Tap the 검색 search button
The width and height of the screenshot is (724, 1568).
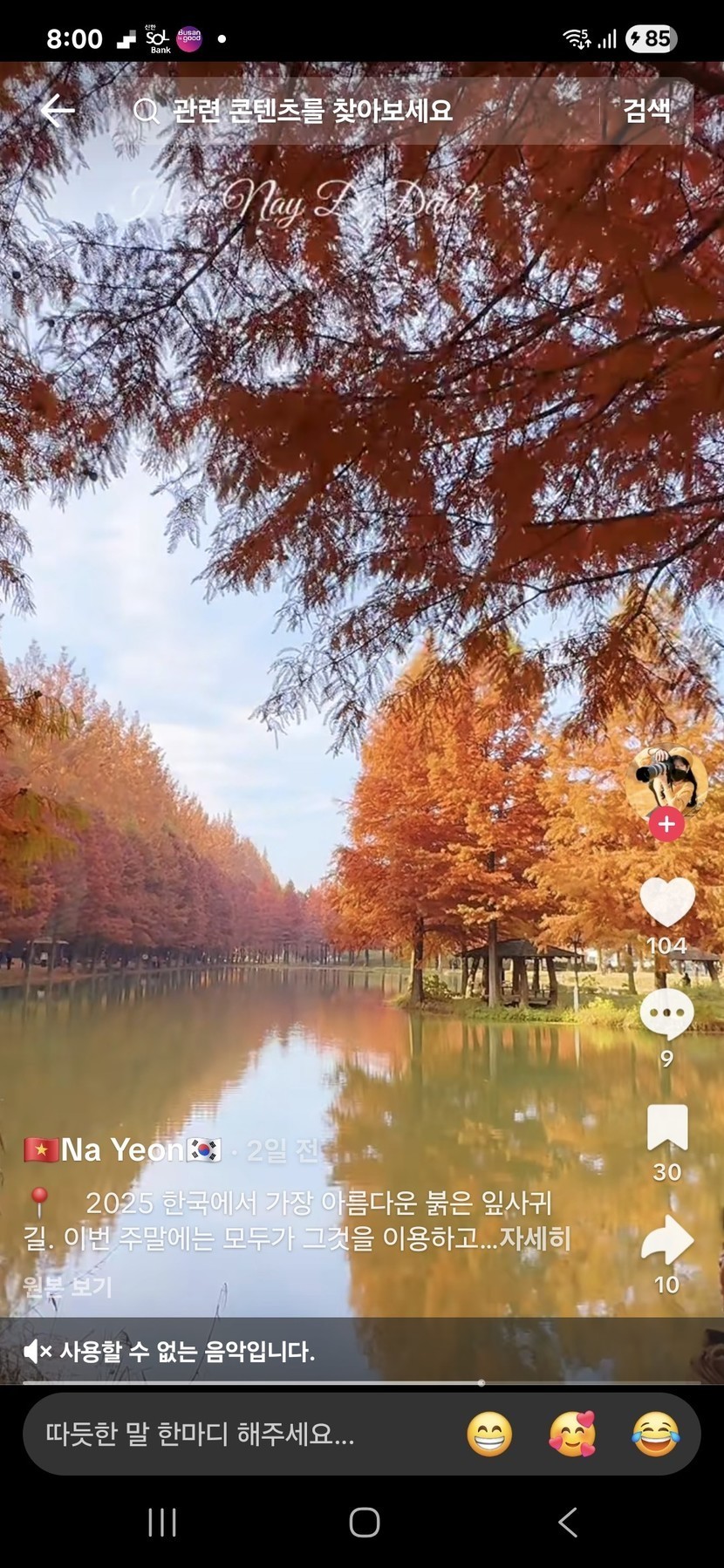coord(647,111)
